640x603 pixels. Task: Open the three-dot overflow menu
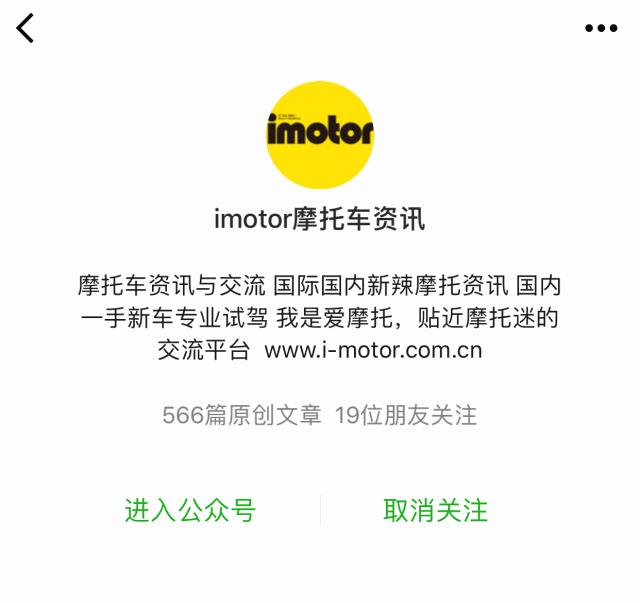click(601, 28)
